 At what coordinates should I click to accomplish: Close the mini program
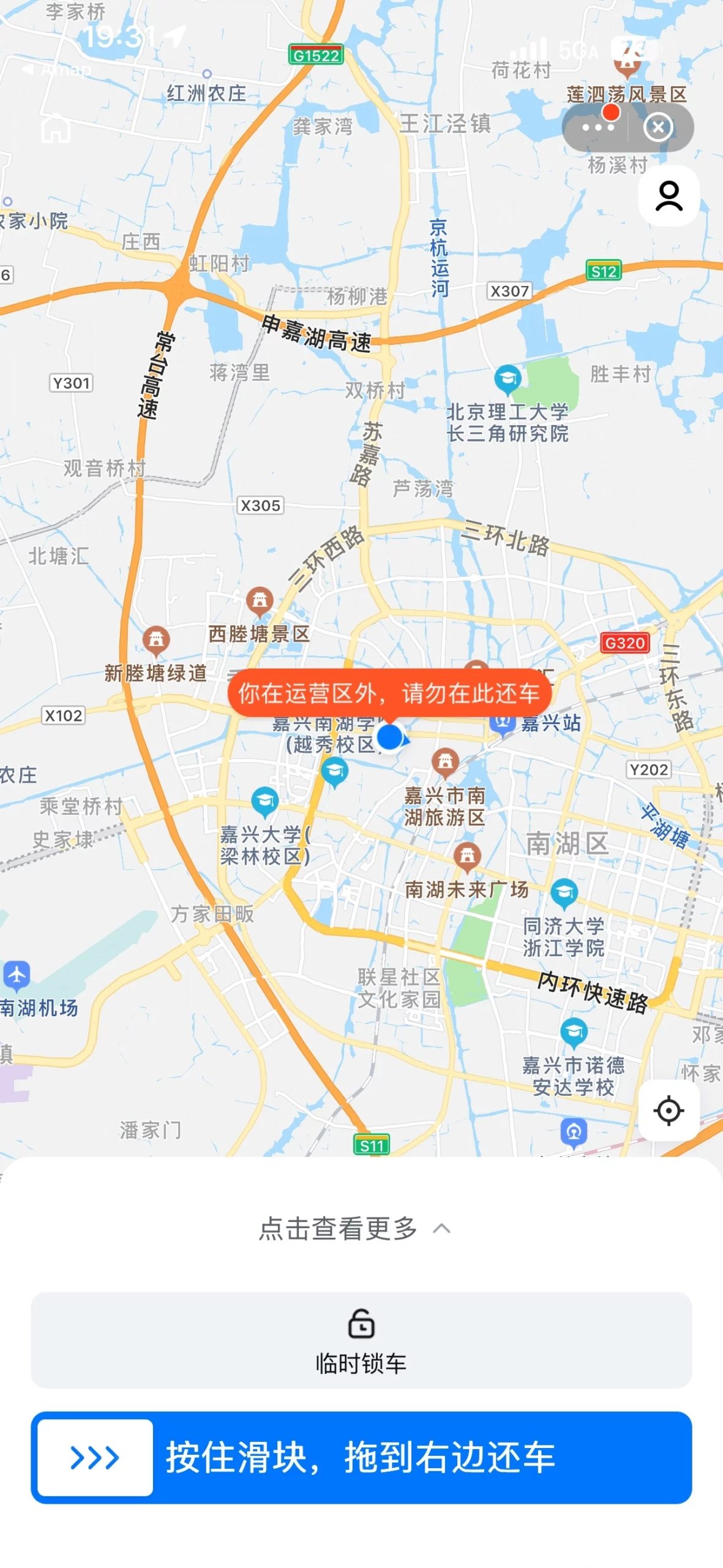pos(658,127)
